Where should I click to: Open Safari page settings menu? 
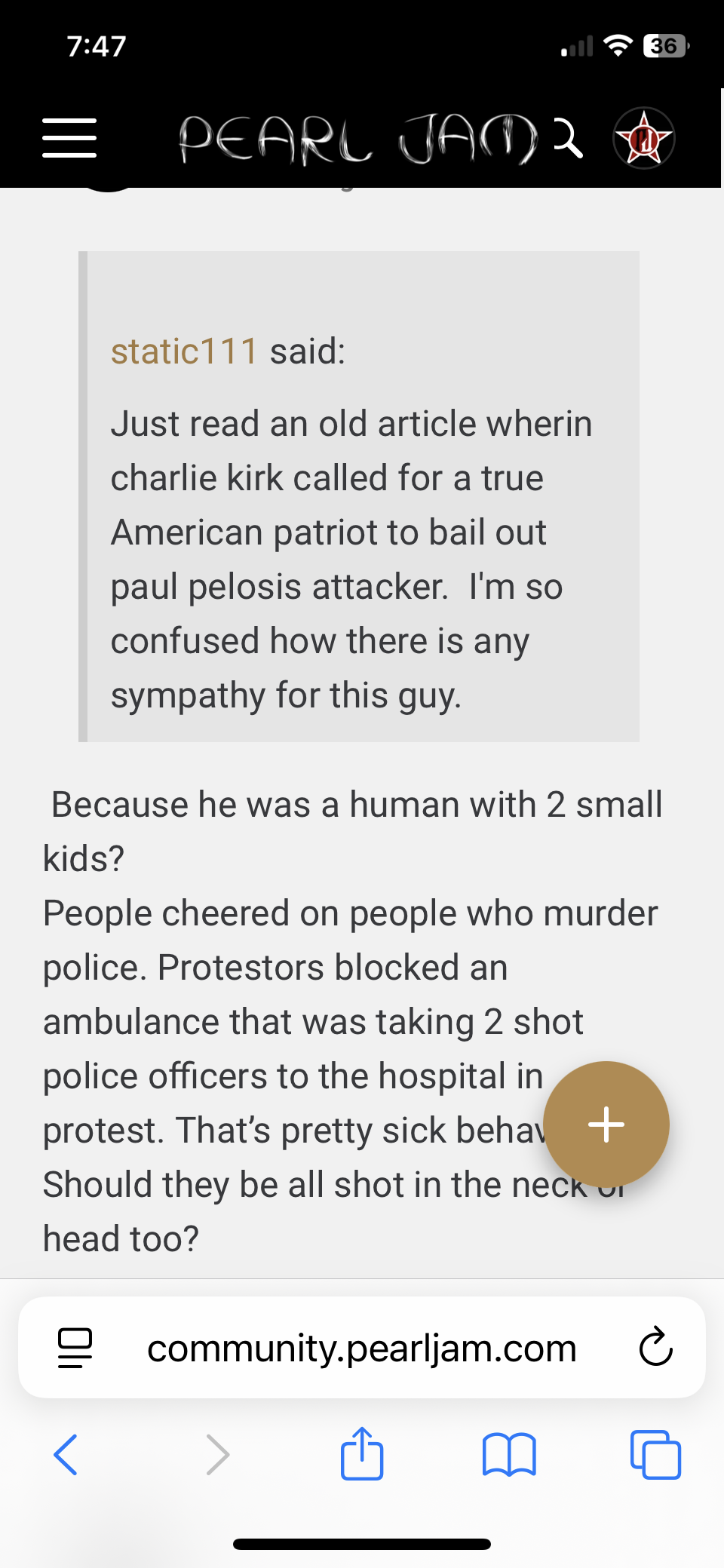[x=75, y=1348]
